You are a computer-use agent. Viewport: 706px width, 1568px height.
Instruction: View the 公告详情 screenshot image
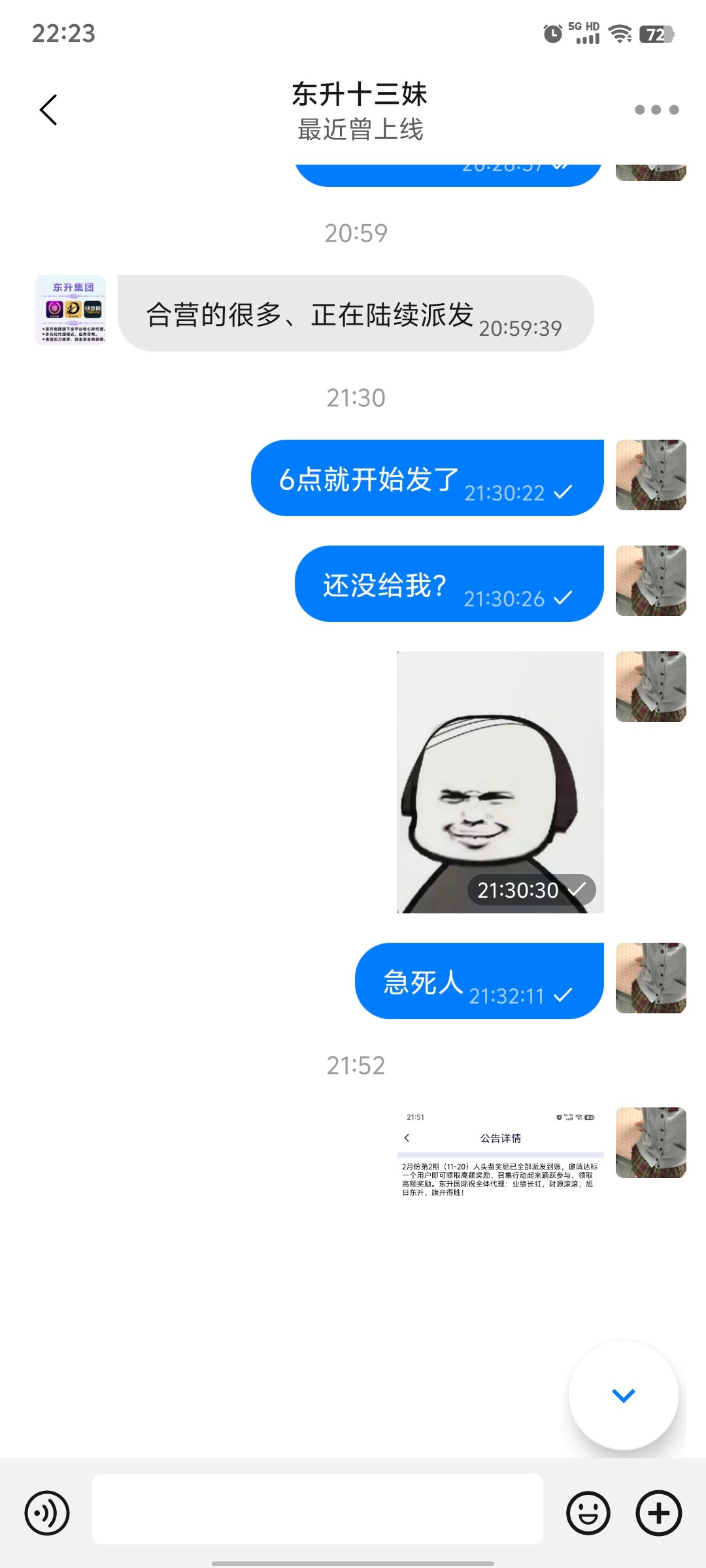tap(500, 1153)
